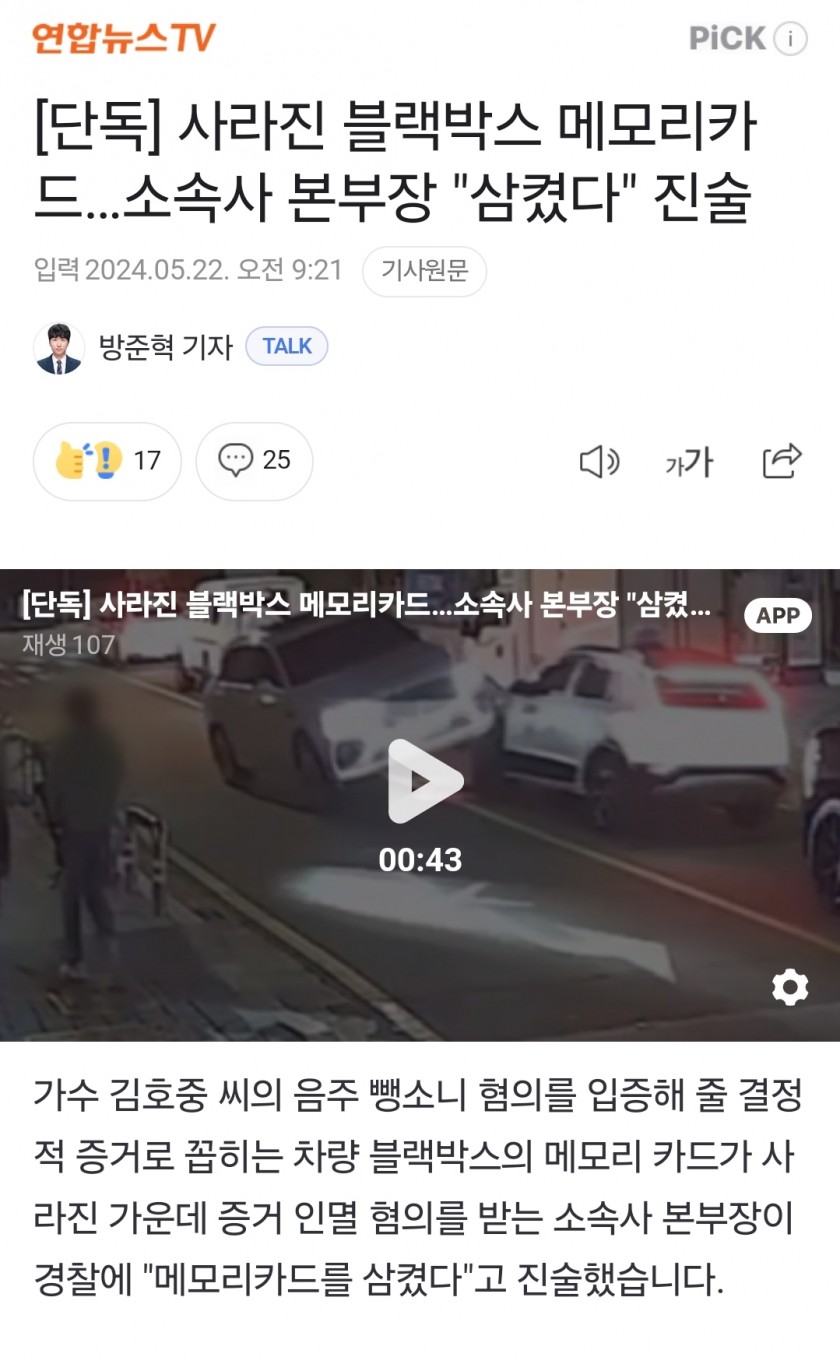Tap the TALK badge next to reporter
The height and width of the screenshot is (1364, 840).
(287, 347)
